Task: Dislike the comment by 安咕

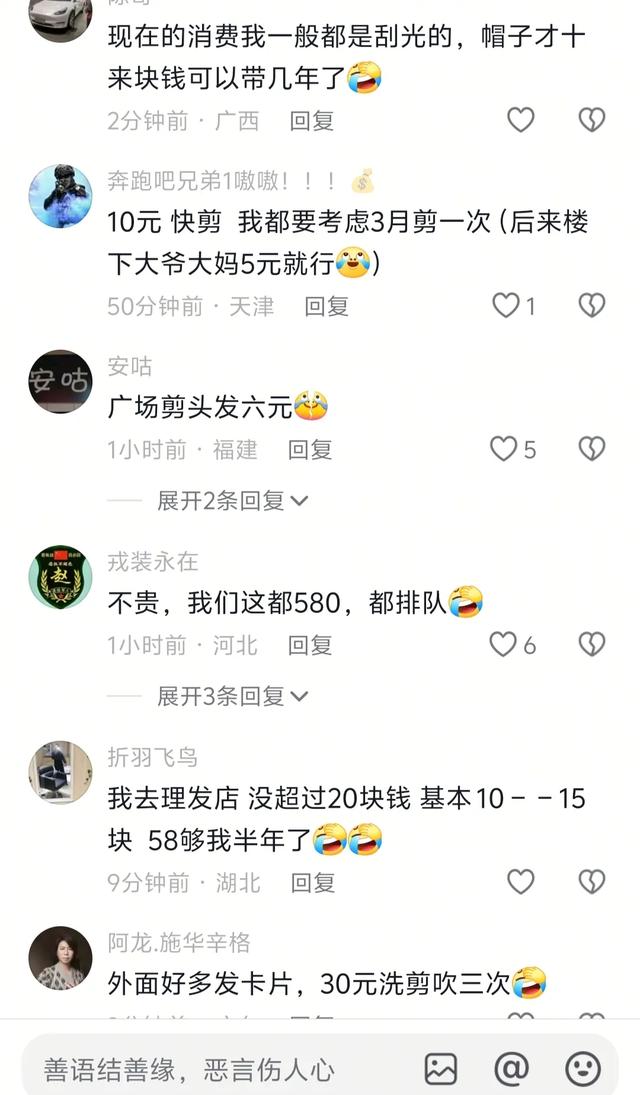Action: tap(592, 449)
